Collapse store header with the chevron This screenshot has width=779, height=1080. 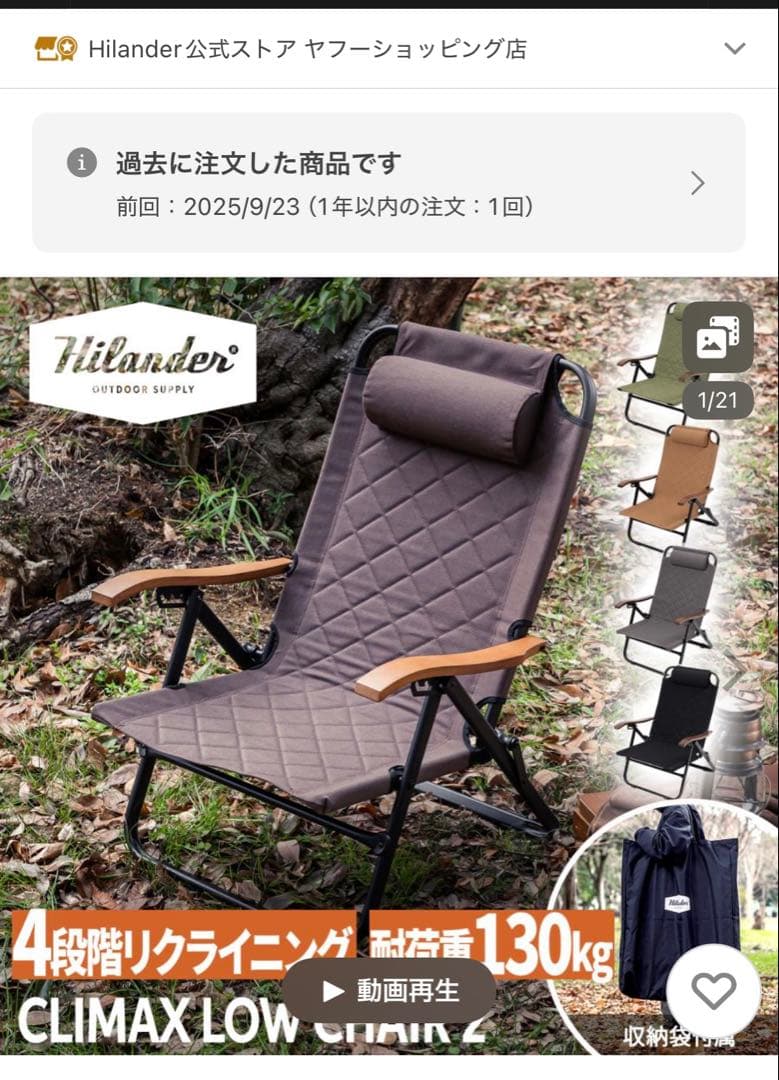tap(736, 46)
